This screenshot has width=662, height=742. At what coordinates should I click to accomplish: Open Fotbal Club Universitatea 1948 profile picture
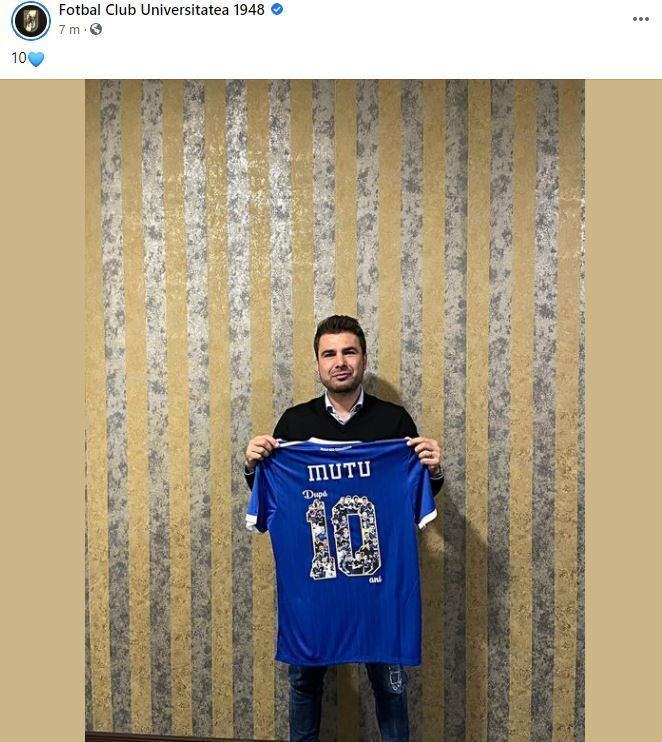31,20
